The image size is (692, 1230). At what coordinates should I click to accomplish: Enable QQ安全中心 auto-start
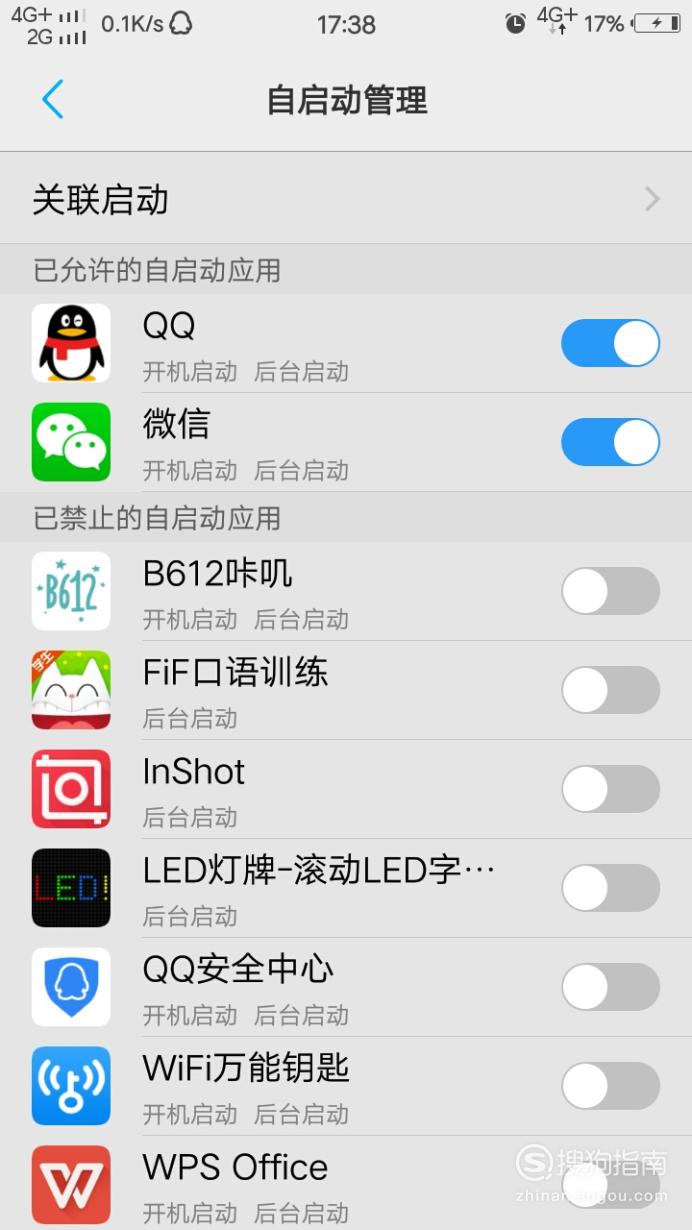click(x=610, y=988)
